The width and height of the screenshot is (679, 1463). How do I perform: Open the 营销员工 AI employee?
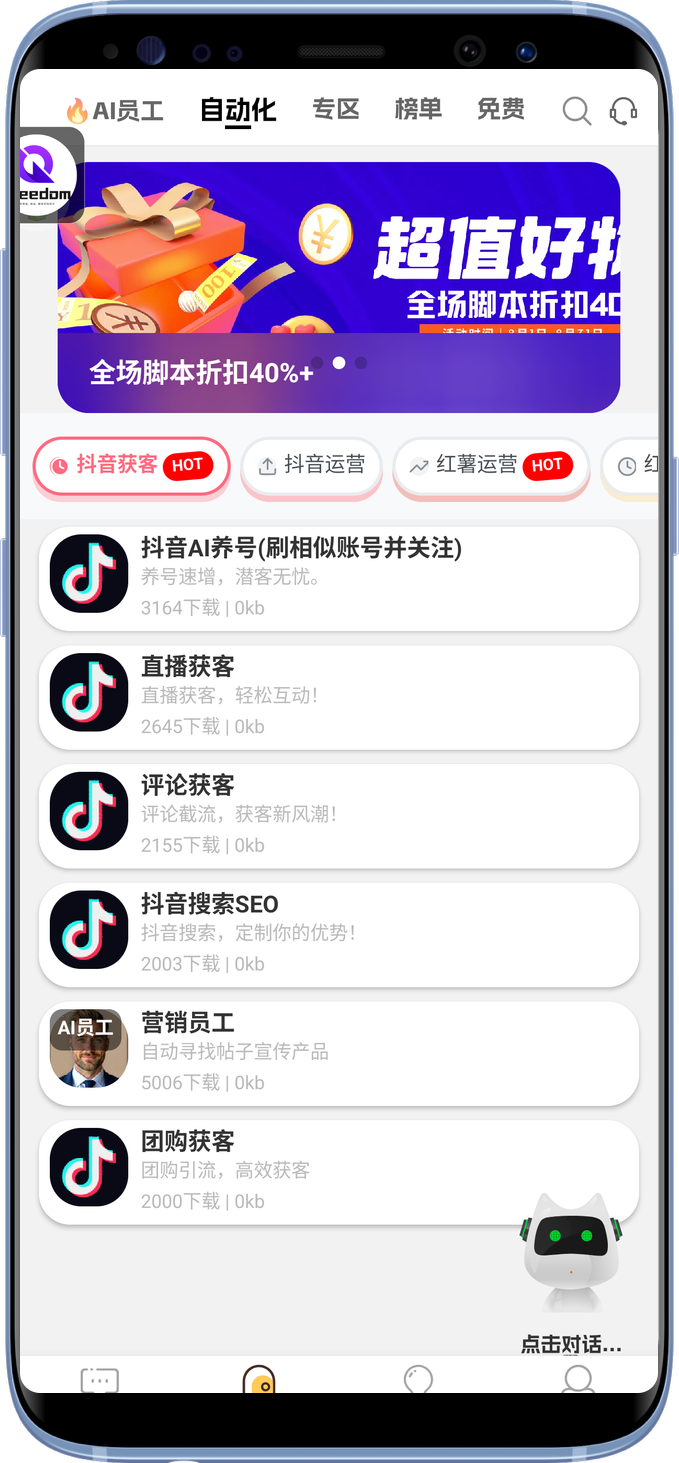[x=338, y=1052]
